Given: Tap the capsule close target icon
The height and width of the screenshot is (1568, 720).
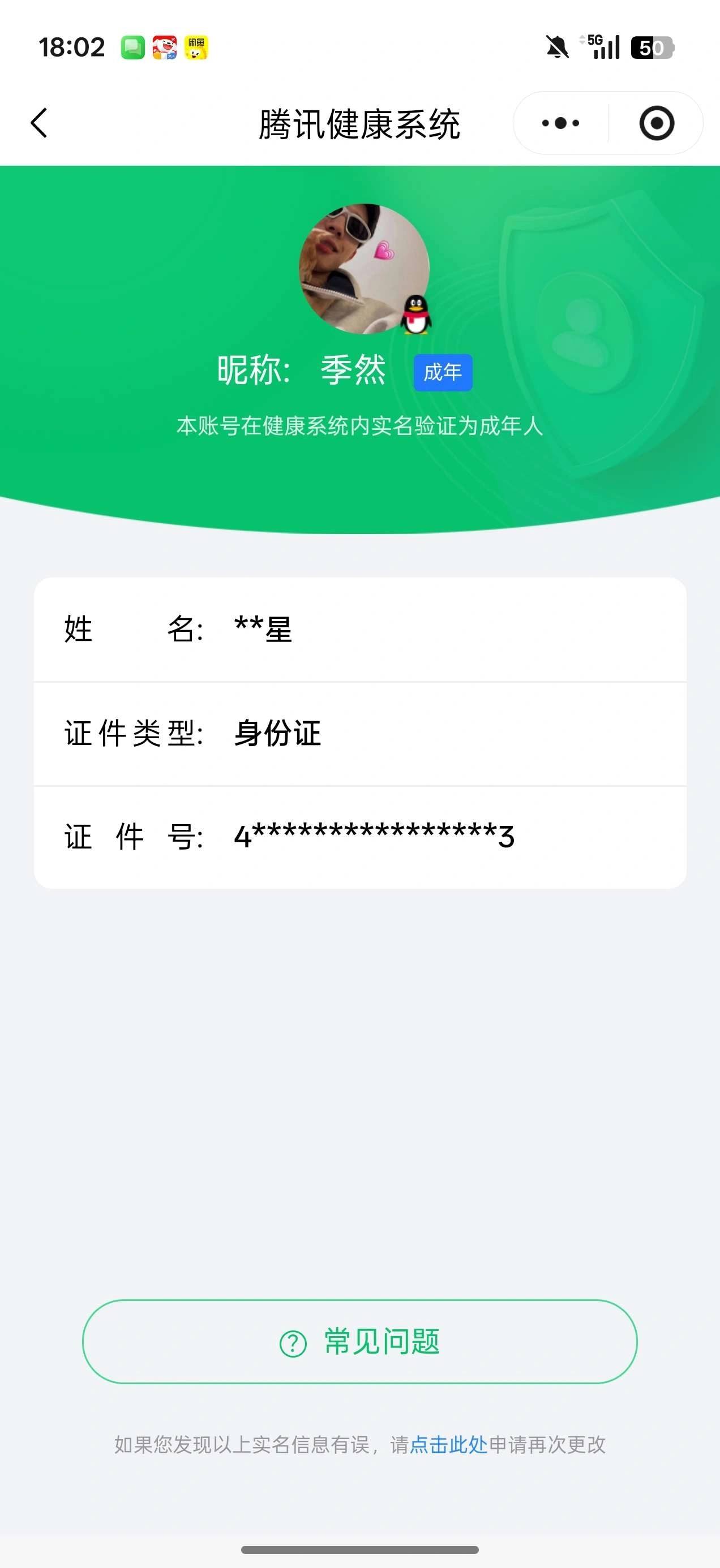Looking at the screenshot, I should (x=658, y=122).
